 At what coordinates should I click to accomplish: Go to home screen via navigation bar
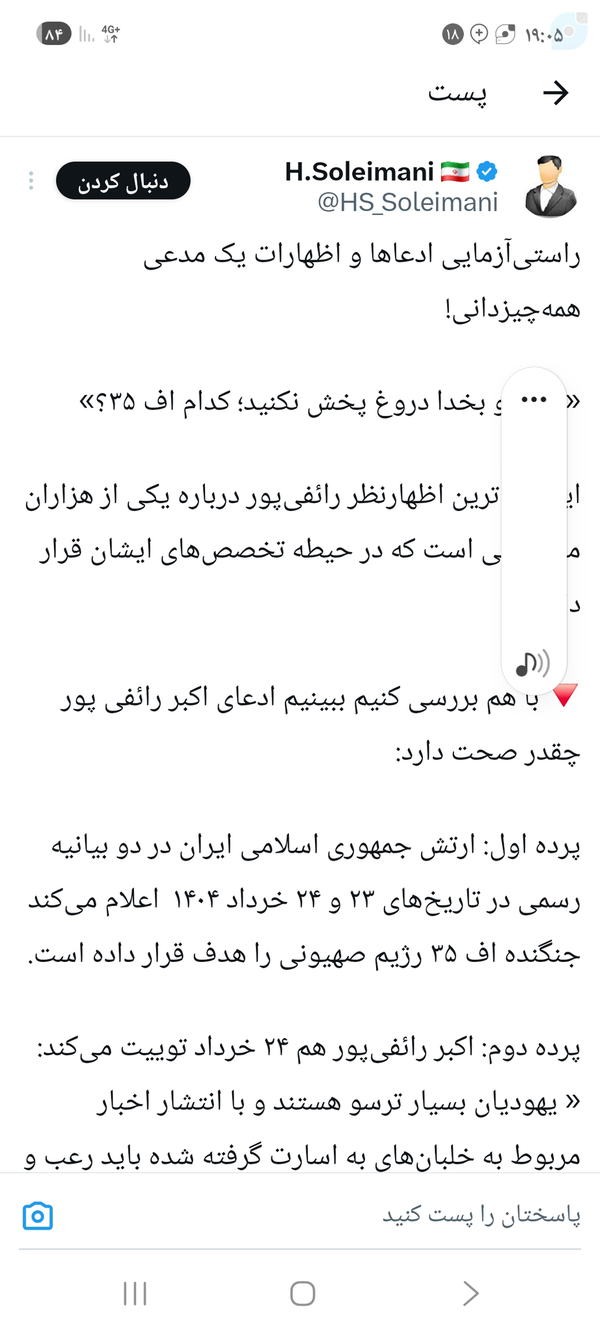(302, 1293)
